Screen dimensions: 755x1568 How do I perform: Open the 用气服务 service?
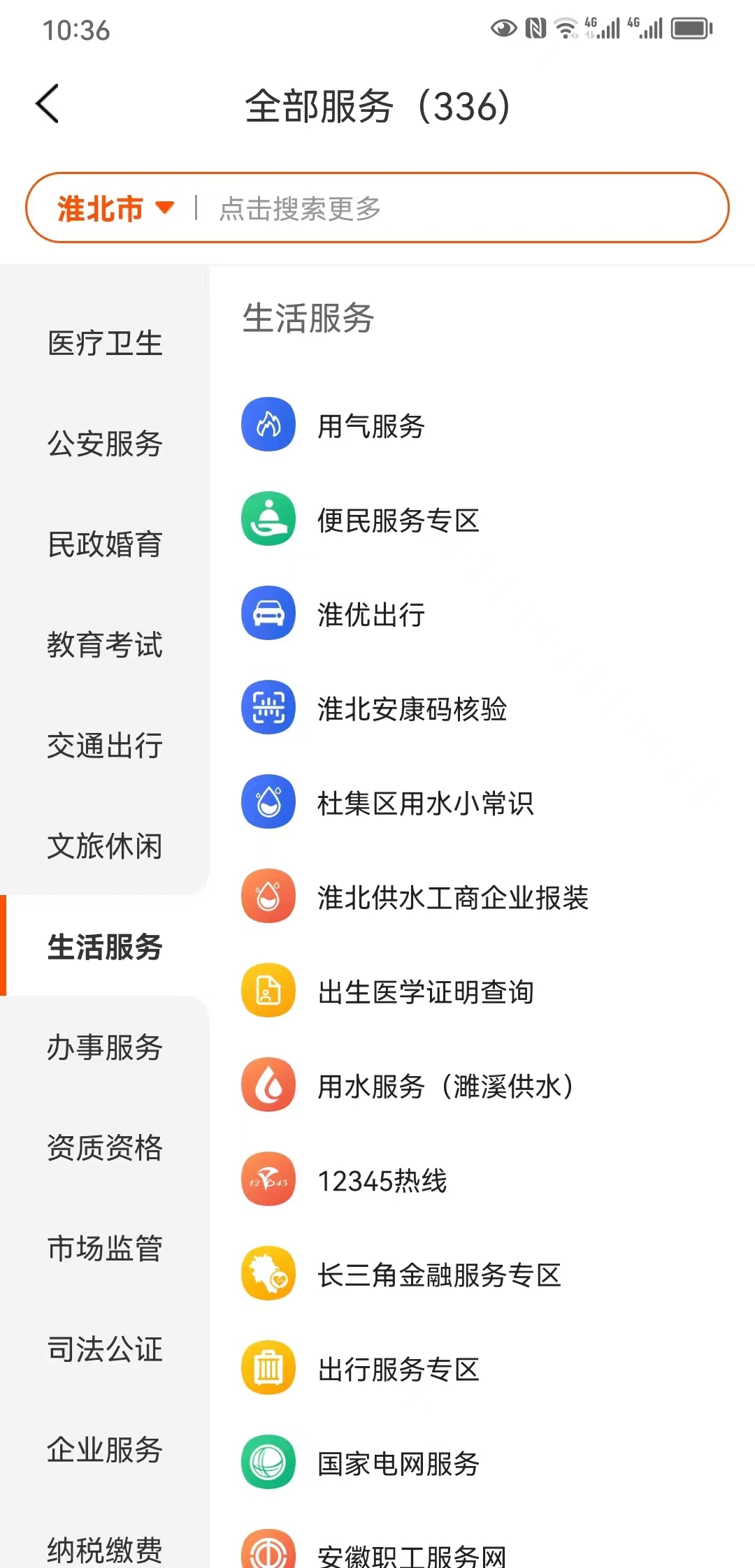point(371,426)
